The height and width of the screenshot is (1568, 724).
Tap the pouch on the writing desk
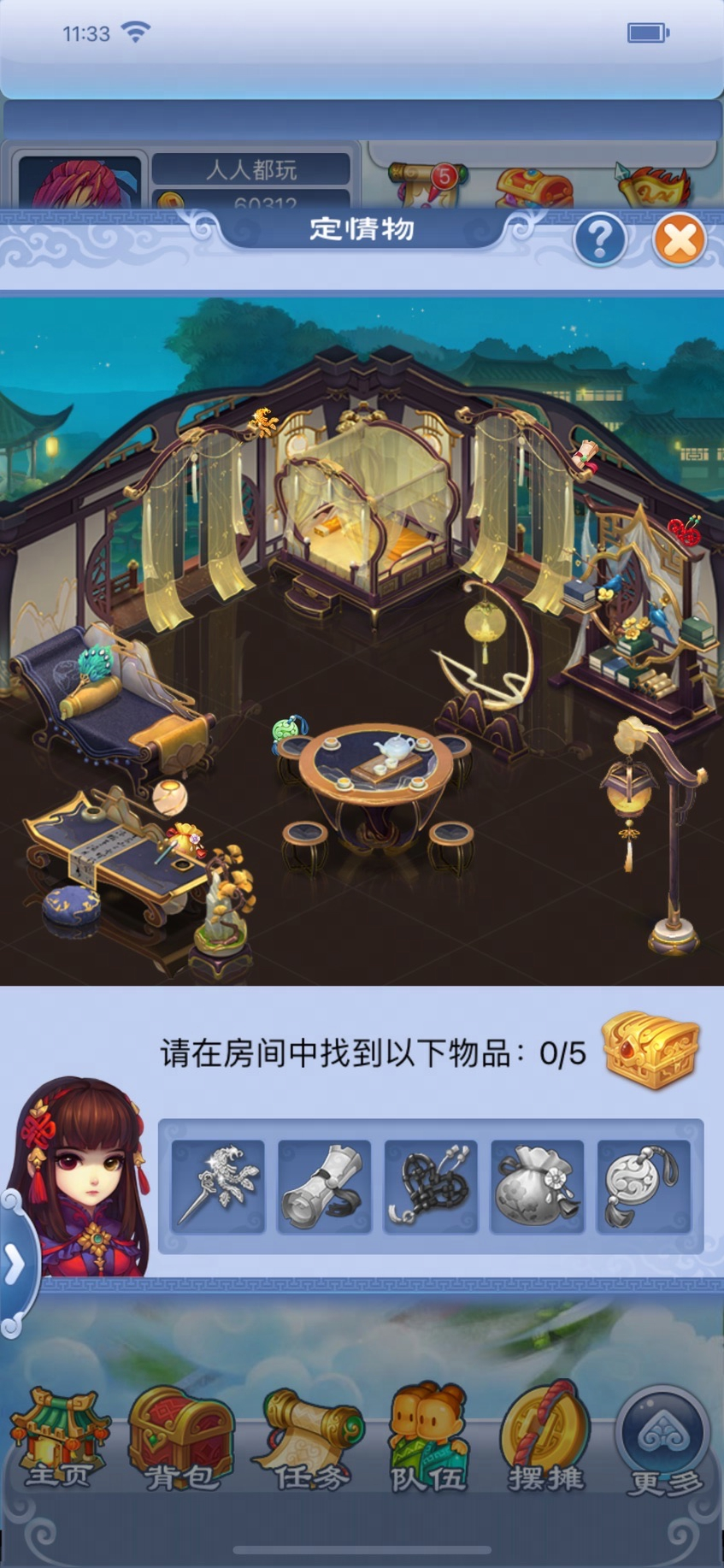[185, 839]
